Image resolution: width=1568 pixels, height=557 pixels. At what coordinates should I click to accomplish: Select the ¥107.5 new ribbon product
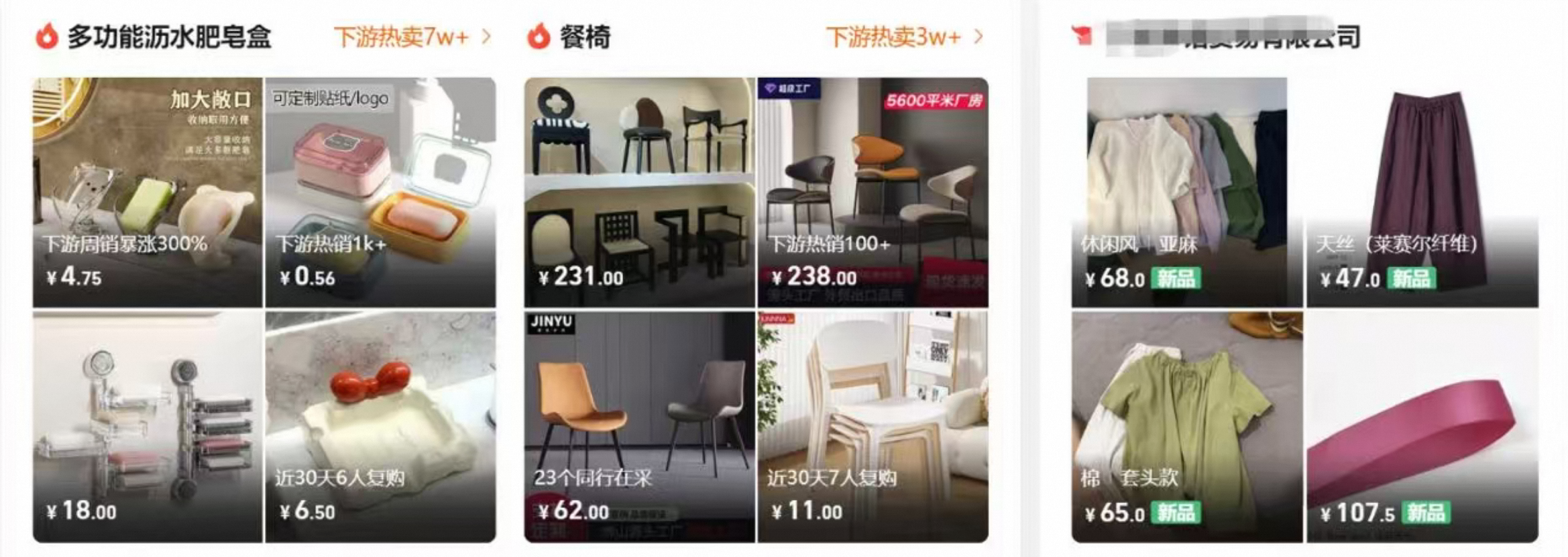point(1422,426)
